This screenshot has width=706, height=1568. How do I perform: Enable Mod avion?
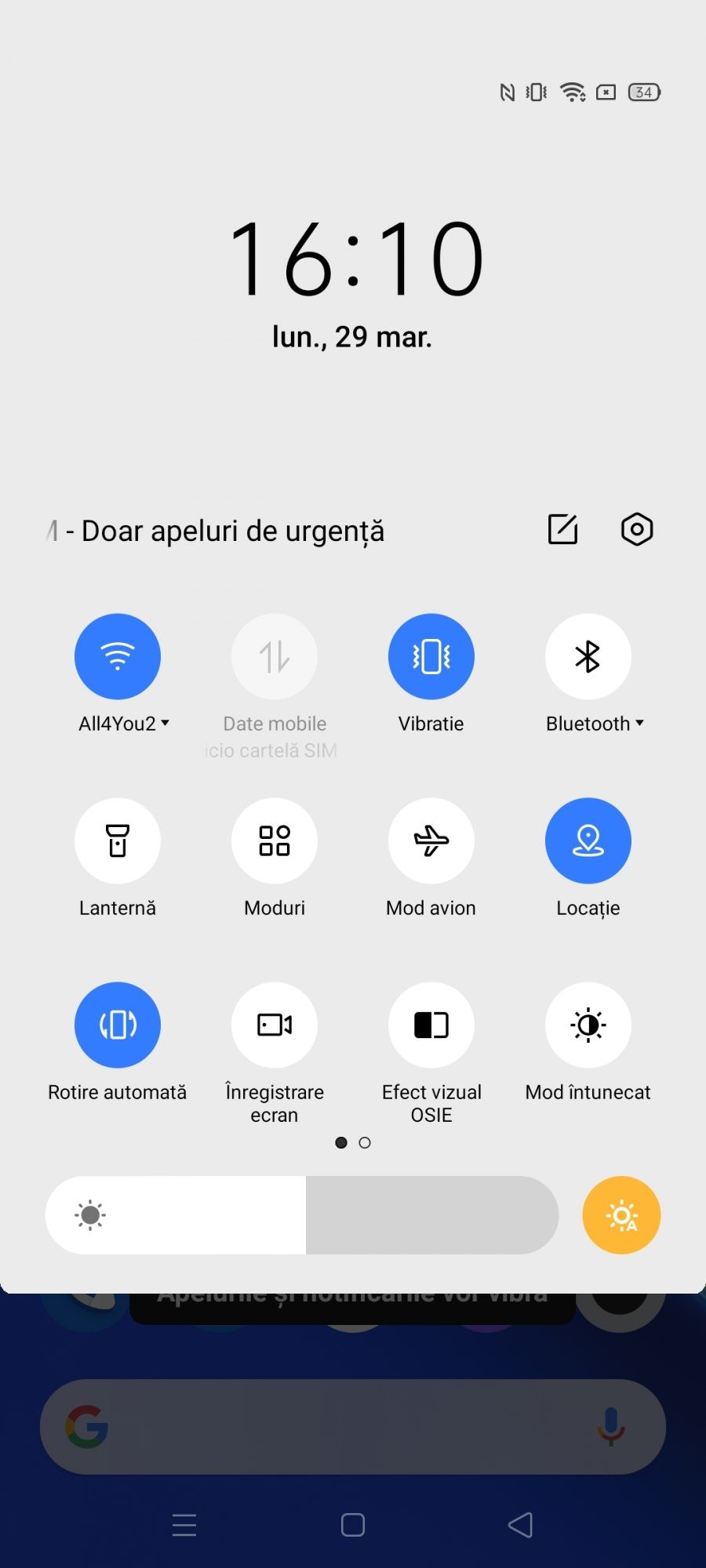coord(431,840)
